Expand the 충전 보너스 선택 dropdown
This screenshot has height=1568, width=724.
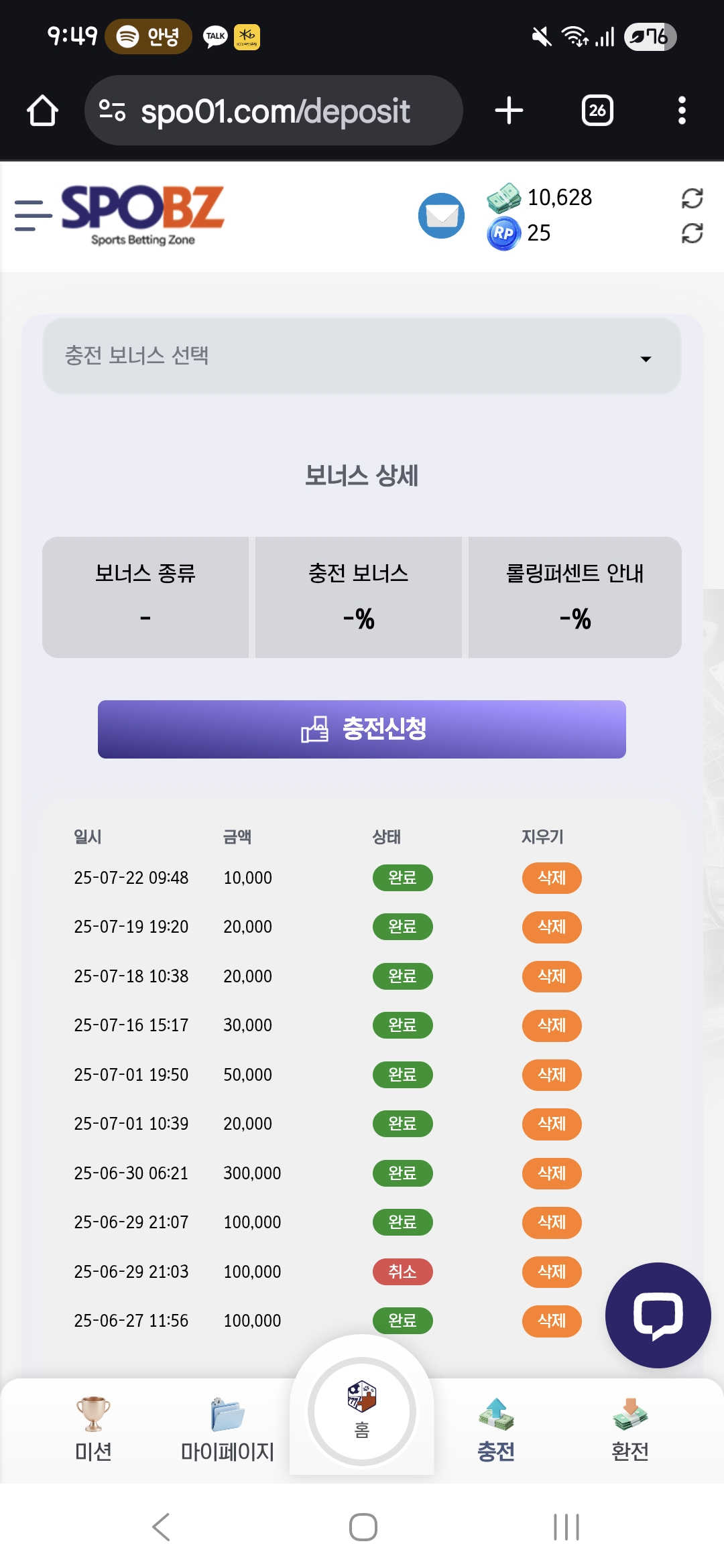pyautogui.click(x=362, y=356)
